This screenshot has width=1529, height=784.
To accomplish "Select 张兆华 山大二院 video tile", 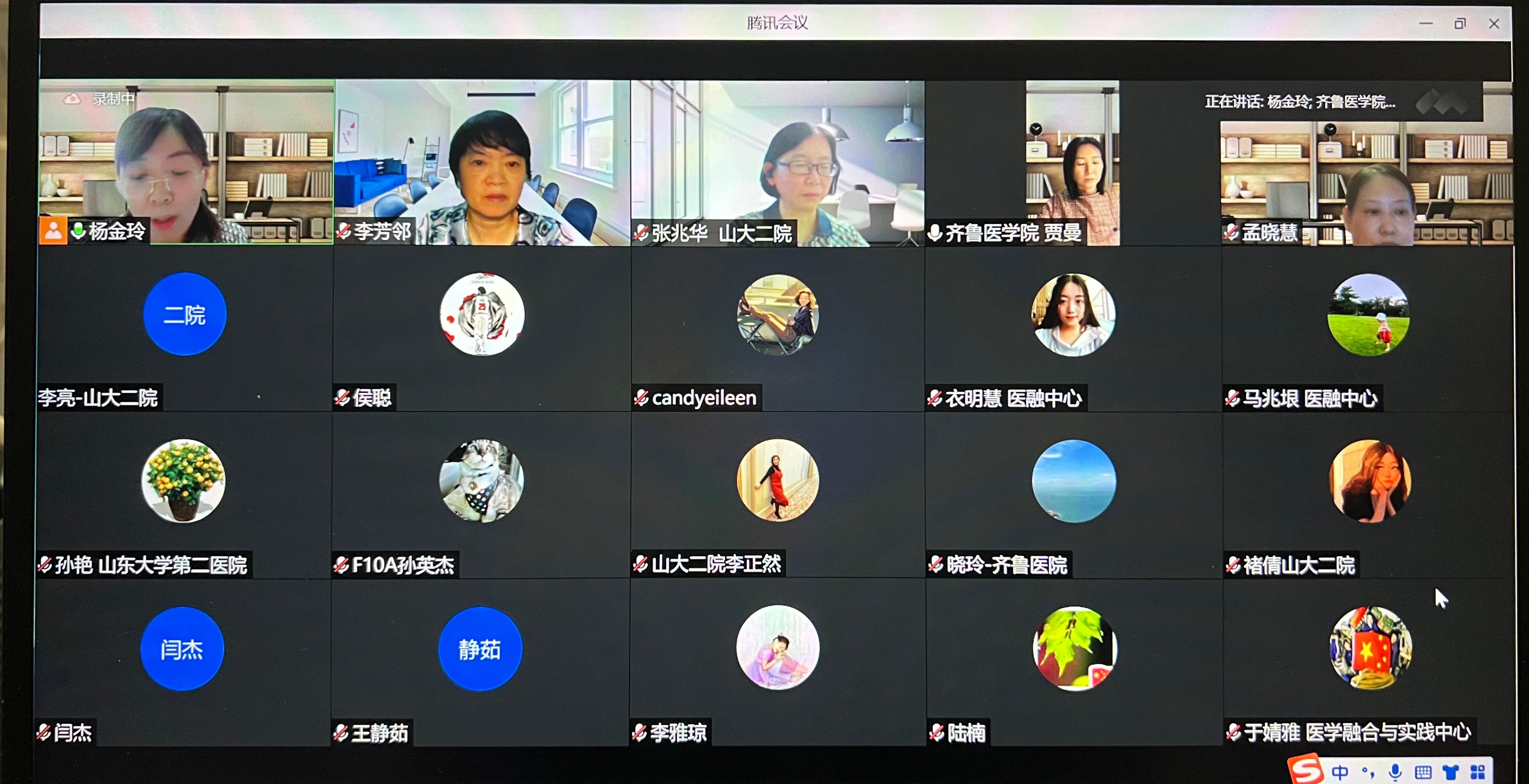I will pos(778,161).
